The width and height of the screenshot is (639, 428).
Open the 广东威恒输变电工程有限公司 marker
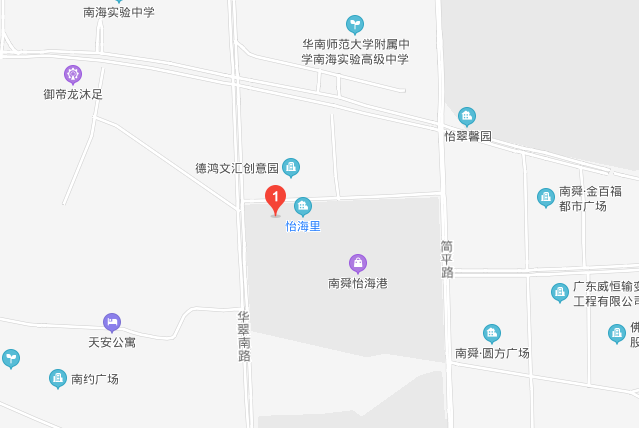[560, 293]
